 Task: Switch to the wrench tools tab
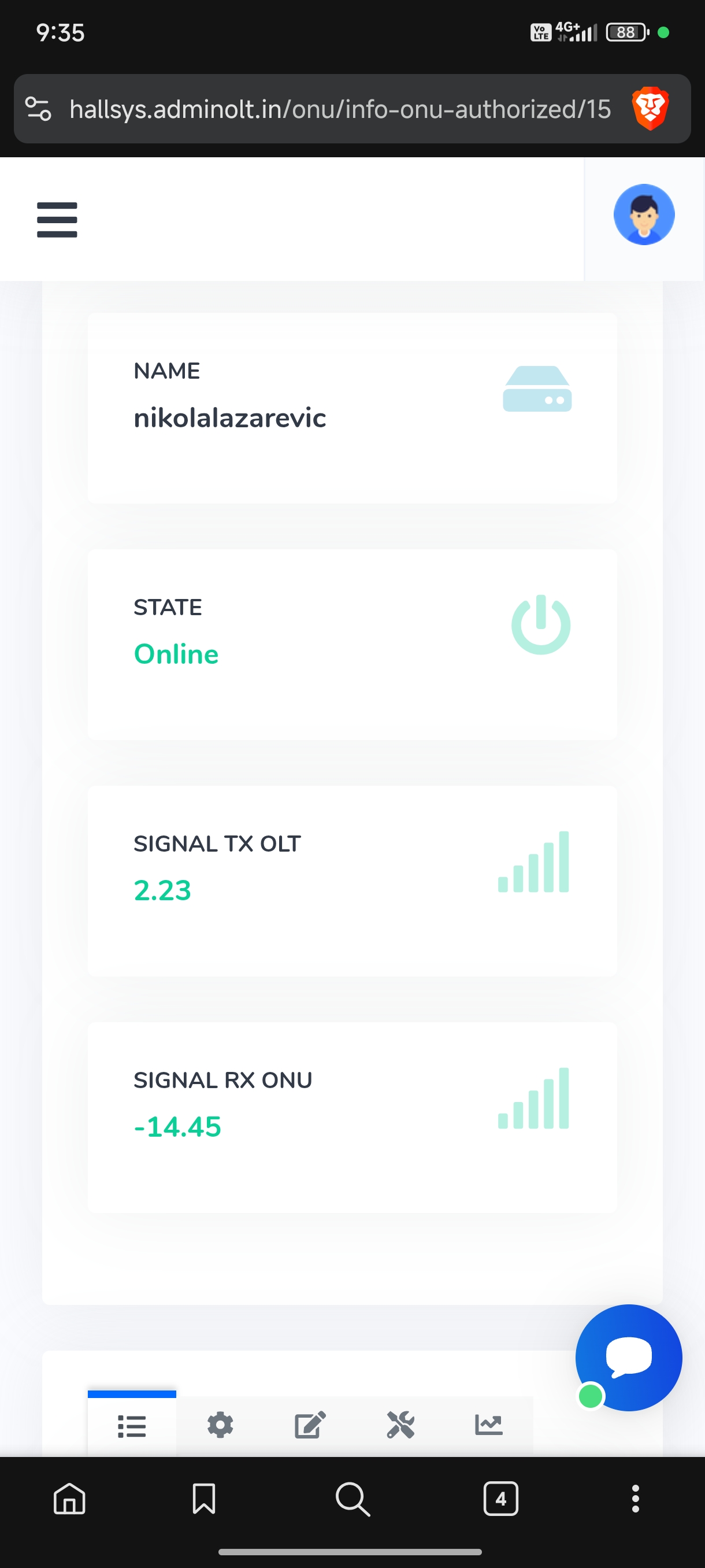pyautogui.click(x=400, y=1426)
